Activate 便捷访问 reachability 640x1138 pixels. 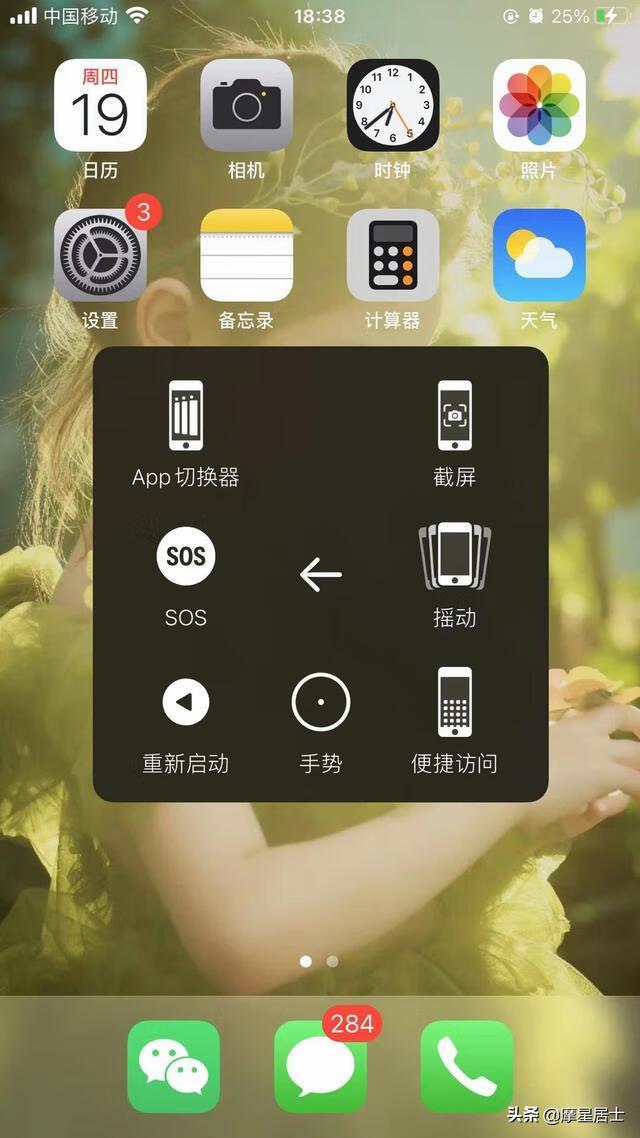[x=454, y=718]
